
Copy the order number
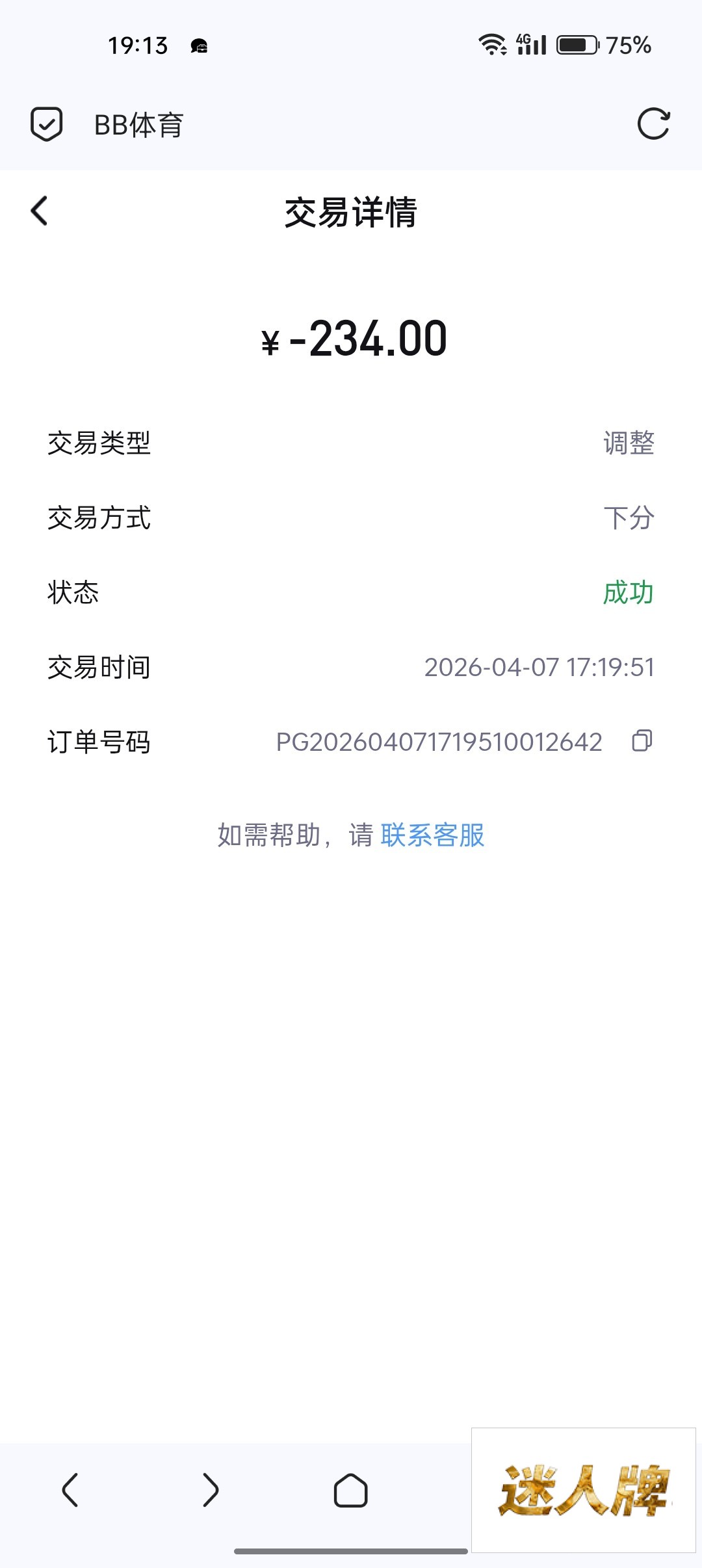(642, 741)
